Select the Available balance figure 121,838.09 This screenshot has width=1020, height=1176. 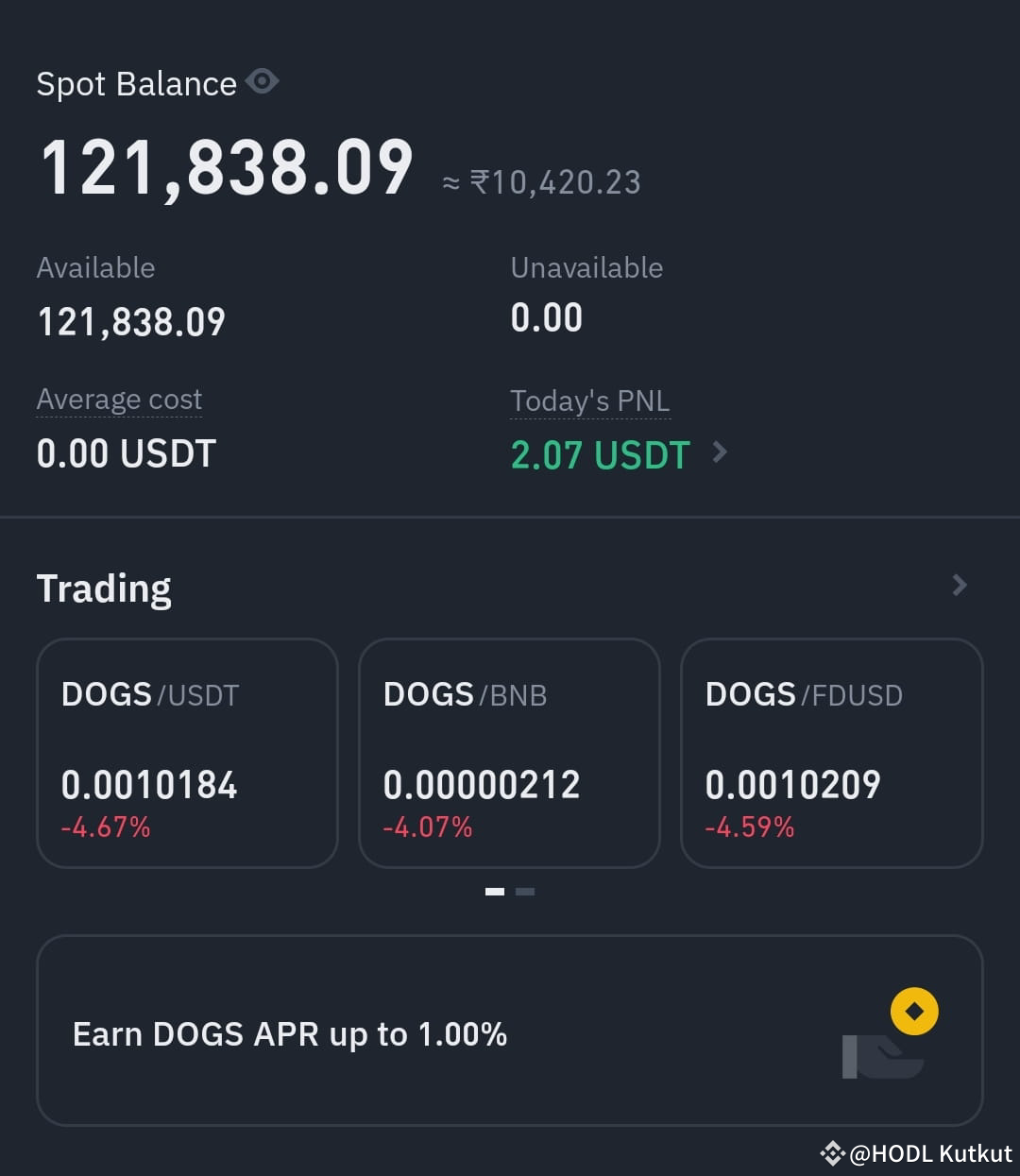coord(130,321)
